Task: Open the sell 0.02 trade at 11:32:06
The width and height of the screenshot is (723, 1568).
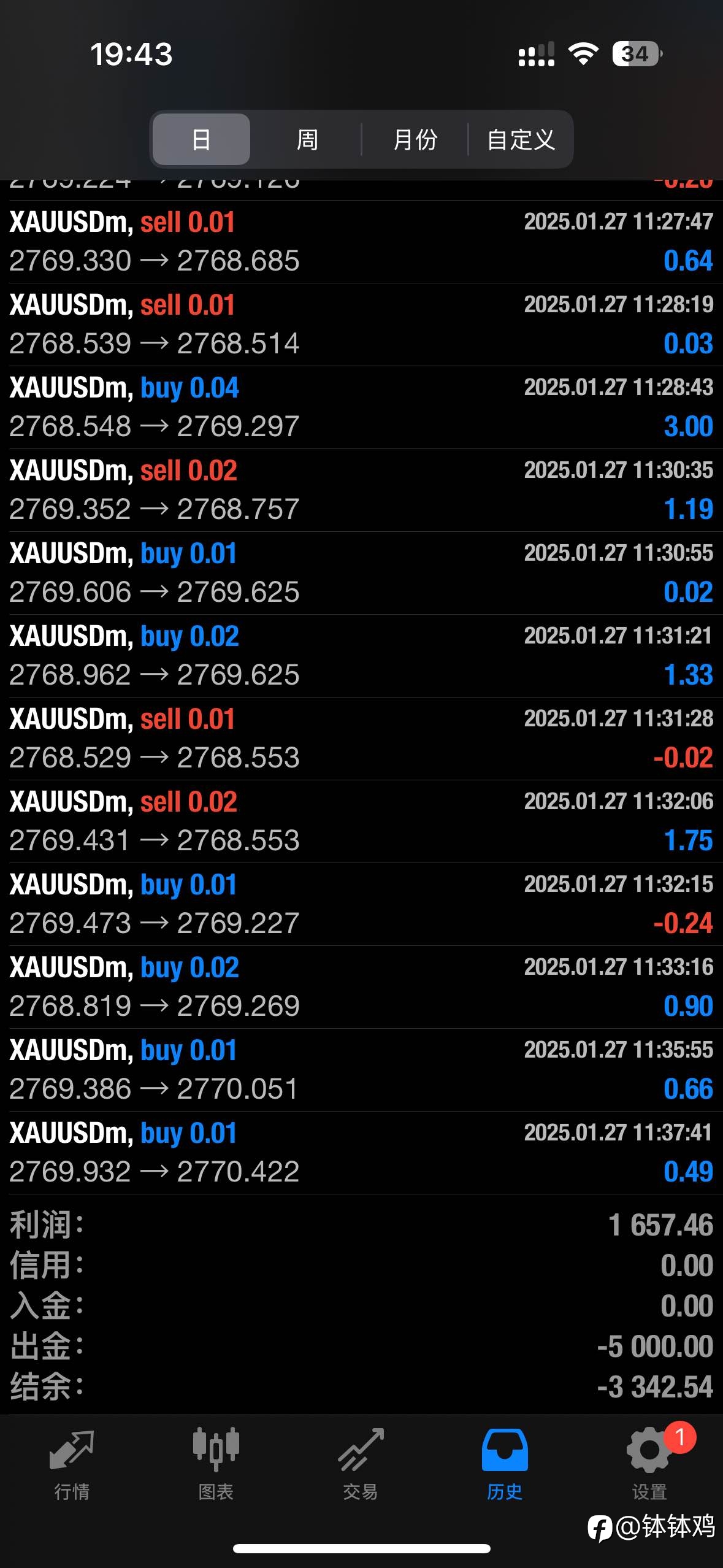Action: pyautogui.click(x=361, y=821)
